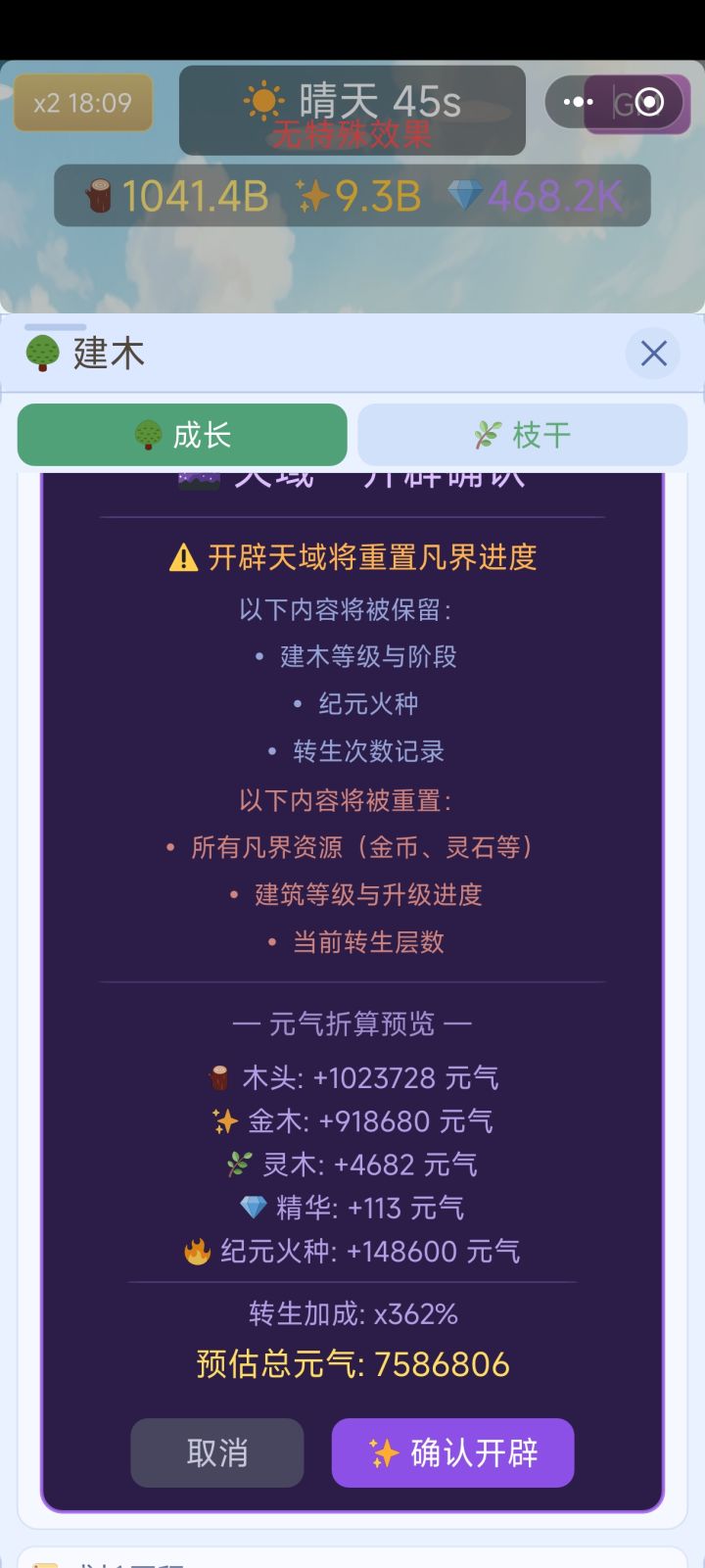Image resolution: width=705 pixels, height=1568 pixels.
Task: Switch to the 枝干 tab
Action: (524, 434)
